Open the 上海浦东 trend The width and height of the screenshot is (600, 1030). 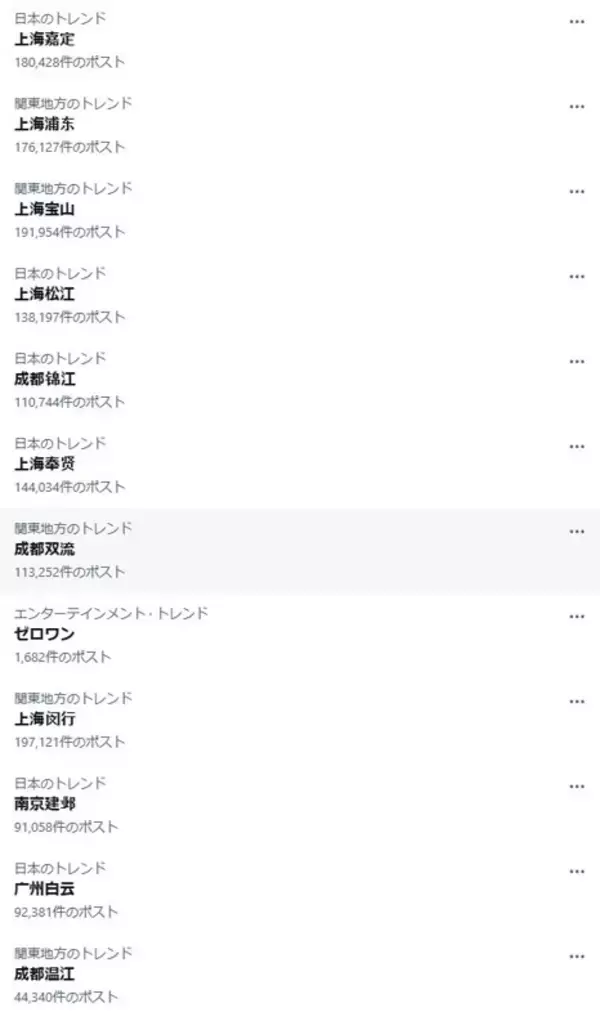click(44, 125)
